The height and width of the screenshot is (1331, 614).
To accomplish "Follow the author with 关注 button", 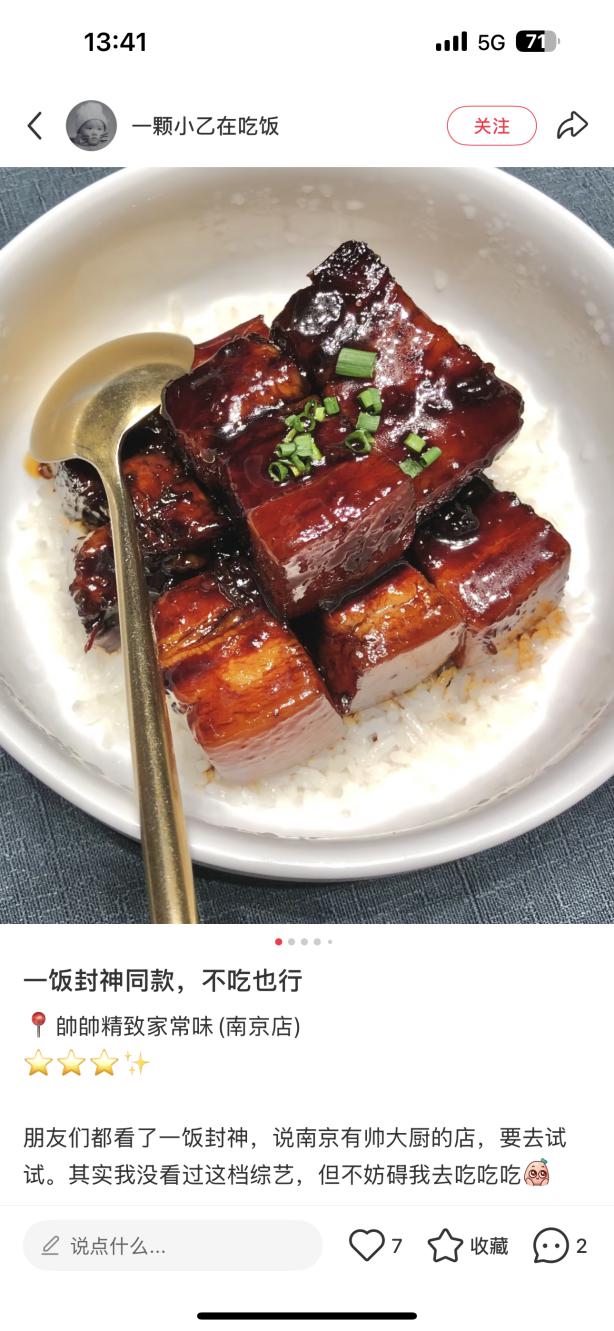I will pyautogui.click(x=491, y=126).
